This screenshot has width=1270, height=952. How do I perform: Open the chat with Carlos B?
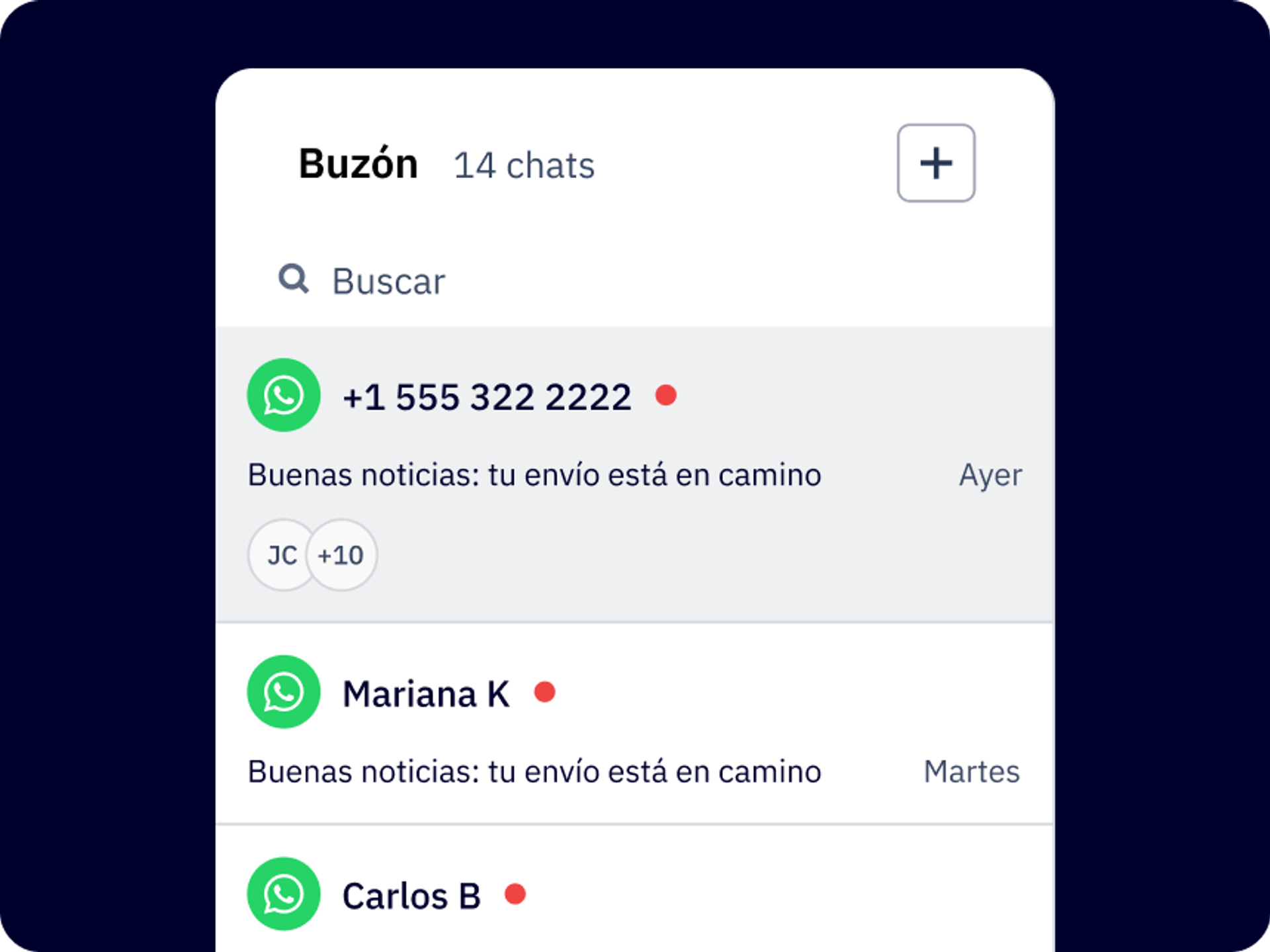coord(411,896)
